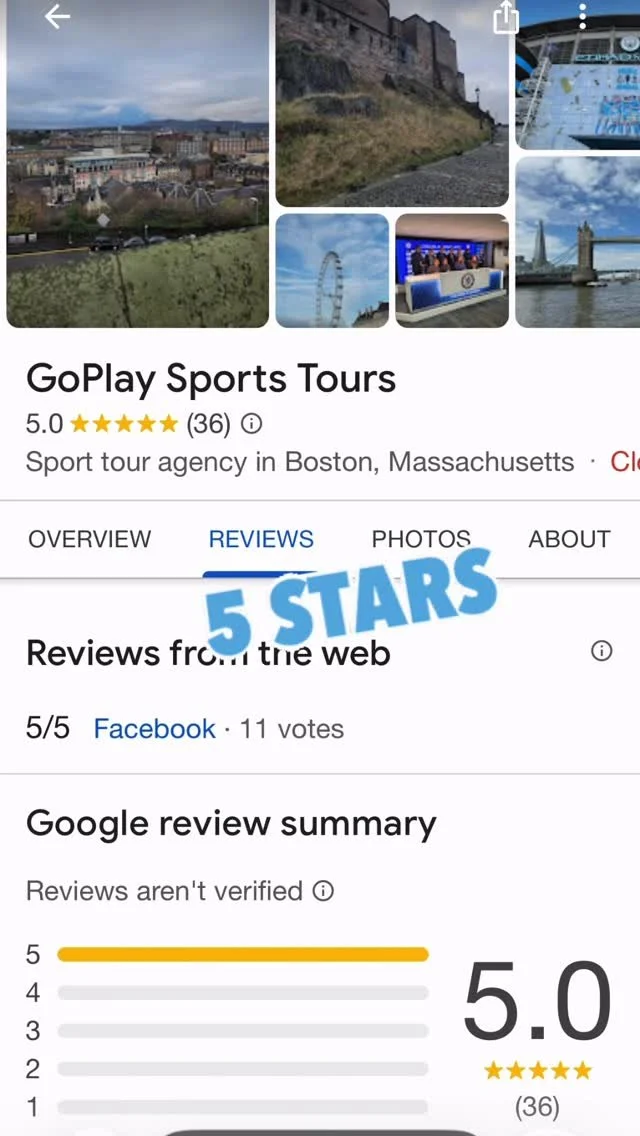Open the three-dot overflow menu
Image resolution: width=640 pixels, height=1136 pixels.
pyautogui.click(x=583, y=17)
